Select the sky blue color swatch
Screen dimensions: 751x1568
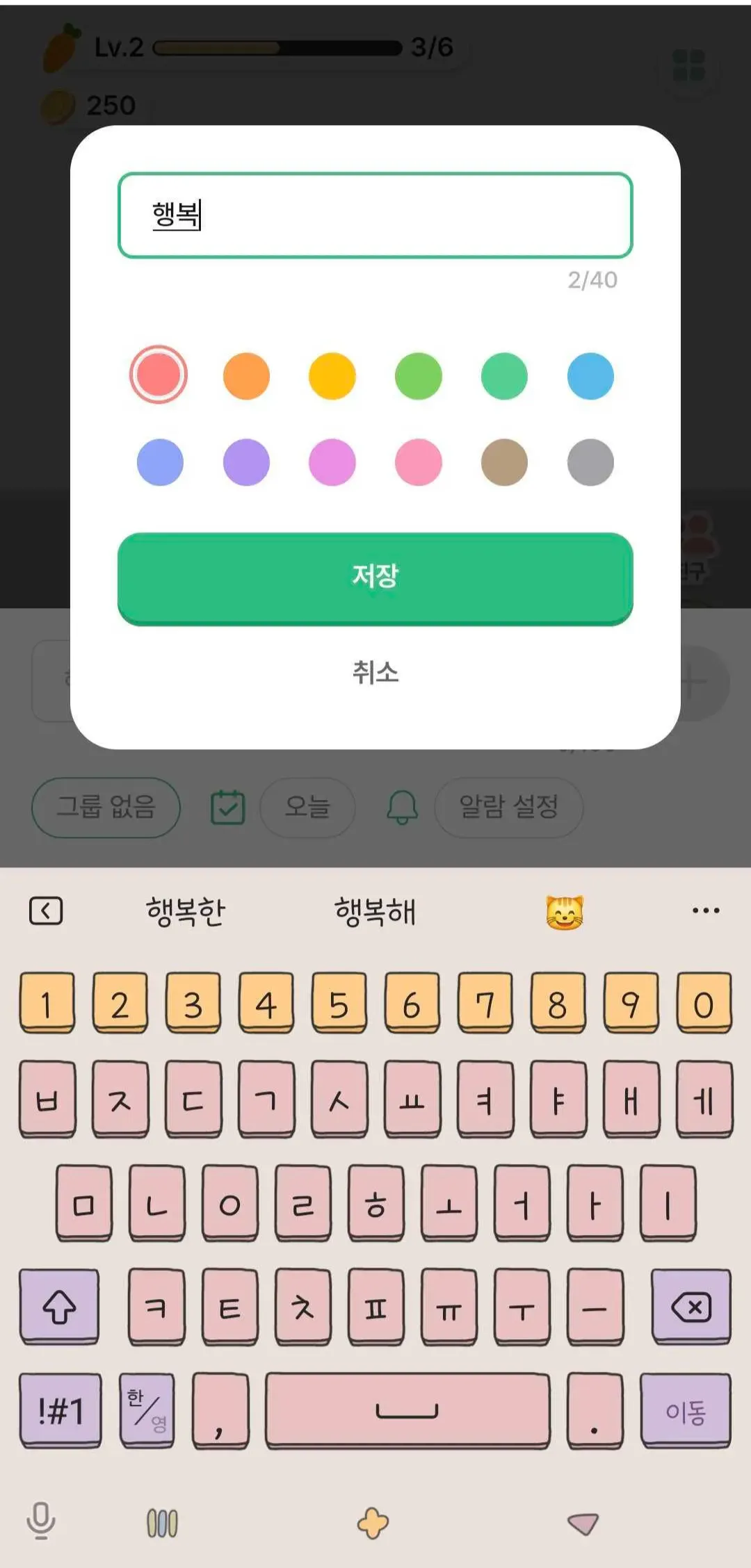pos(590,376)
